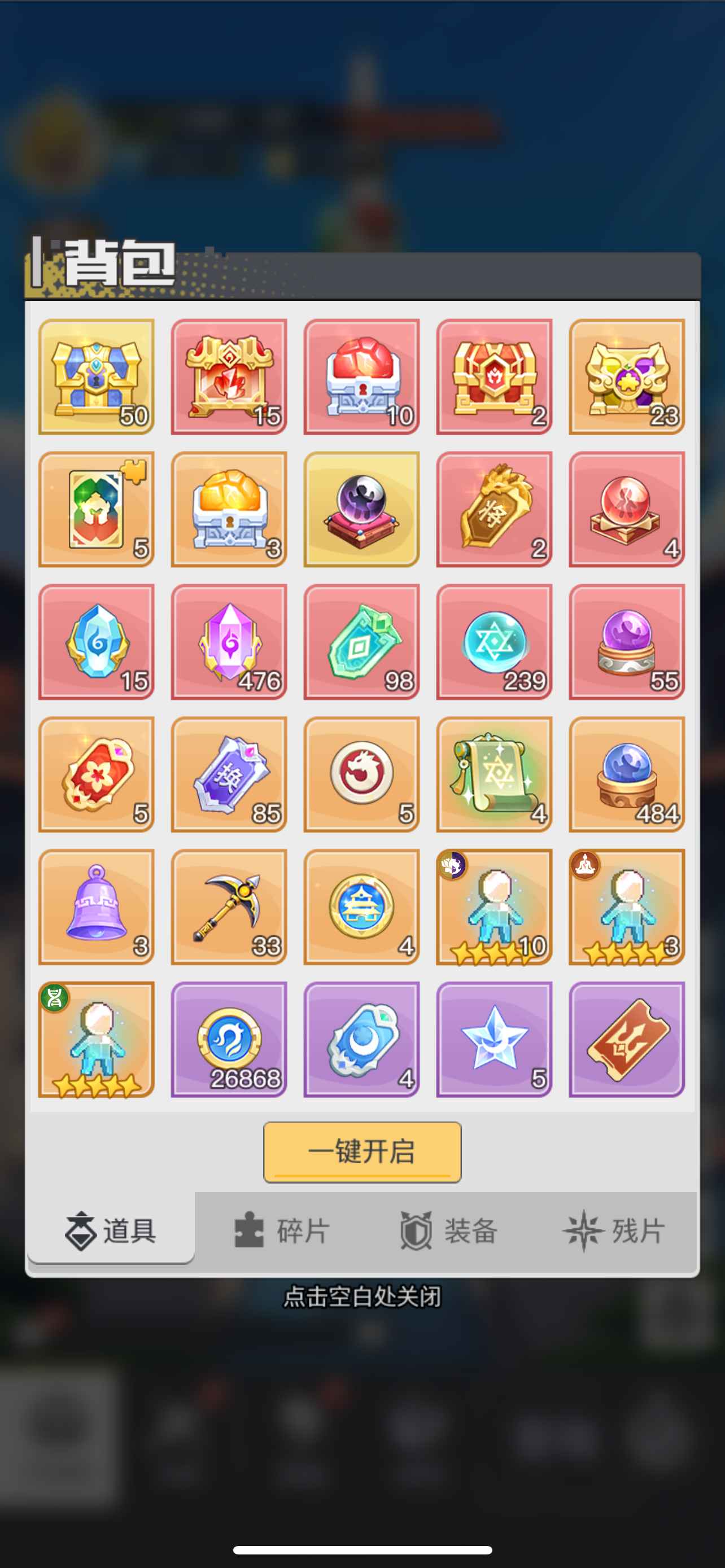
Task: Open the blue-gold treasure chest with 50
Action: pyautogui.click(x=96, y=377)
